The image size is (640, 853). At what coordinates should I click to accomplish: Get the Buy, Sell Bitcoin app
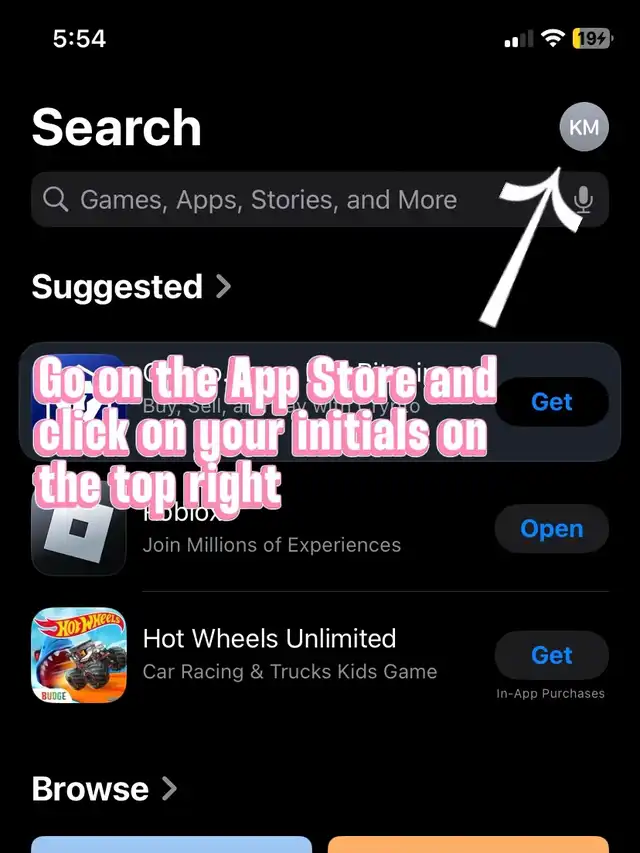551,402
